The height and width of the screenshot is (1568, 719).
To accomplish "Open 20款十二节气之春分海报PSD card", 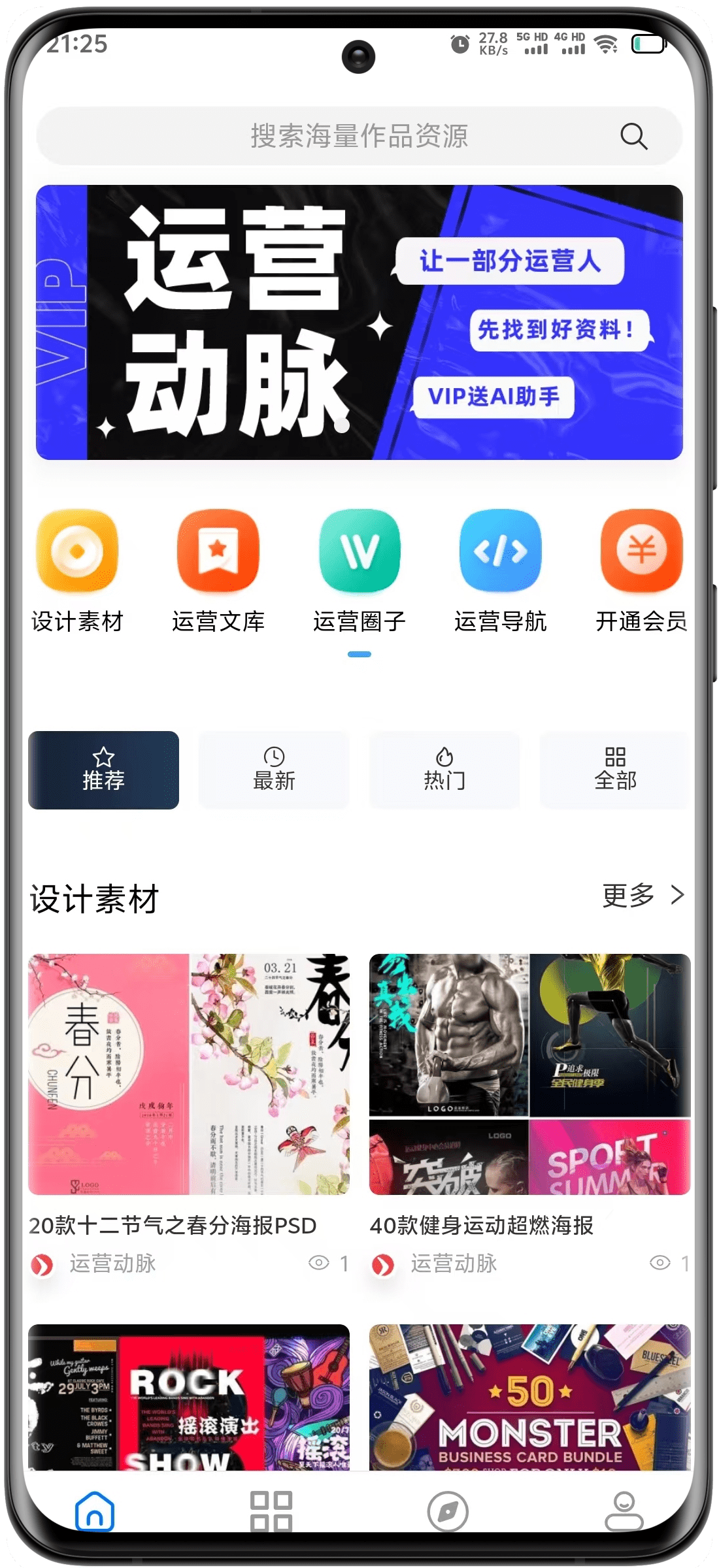I will (189, 1075).
